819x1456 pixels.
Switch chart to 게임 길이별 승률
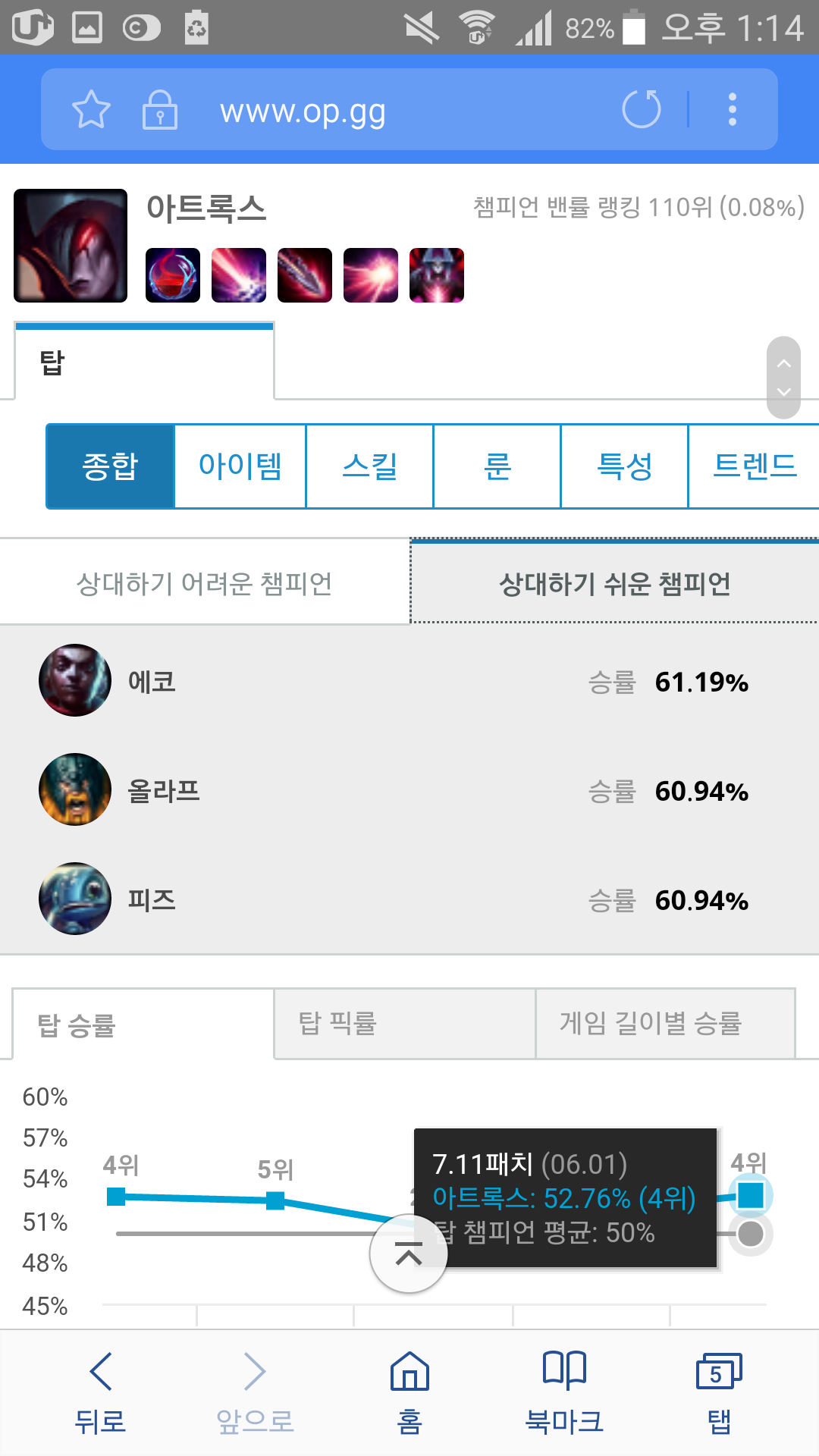coord(666,1024)
